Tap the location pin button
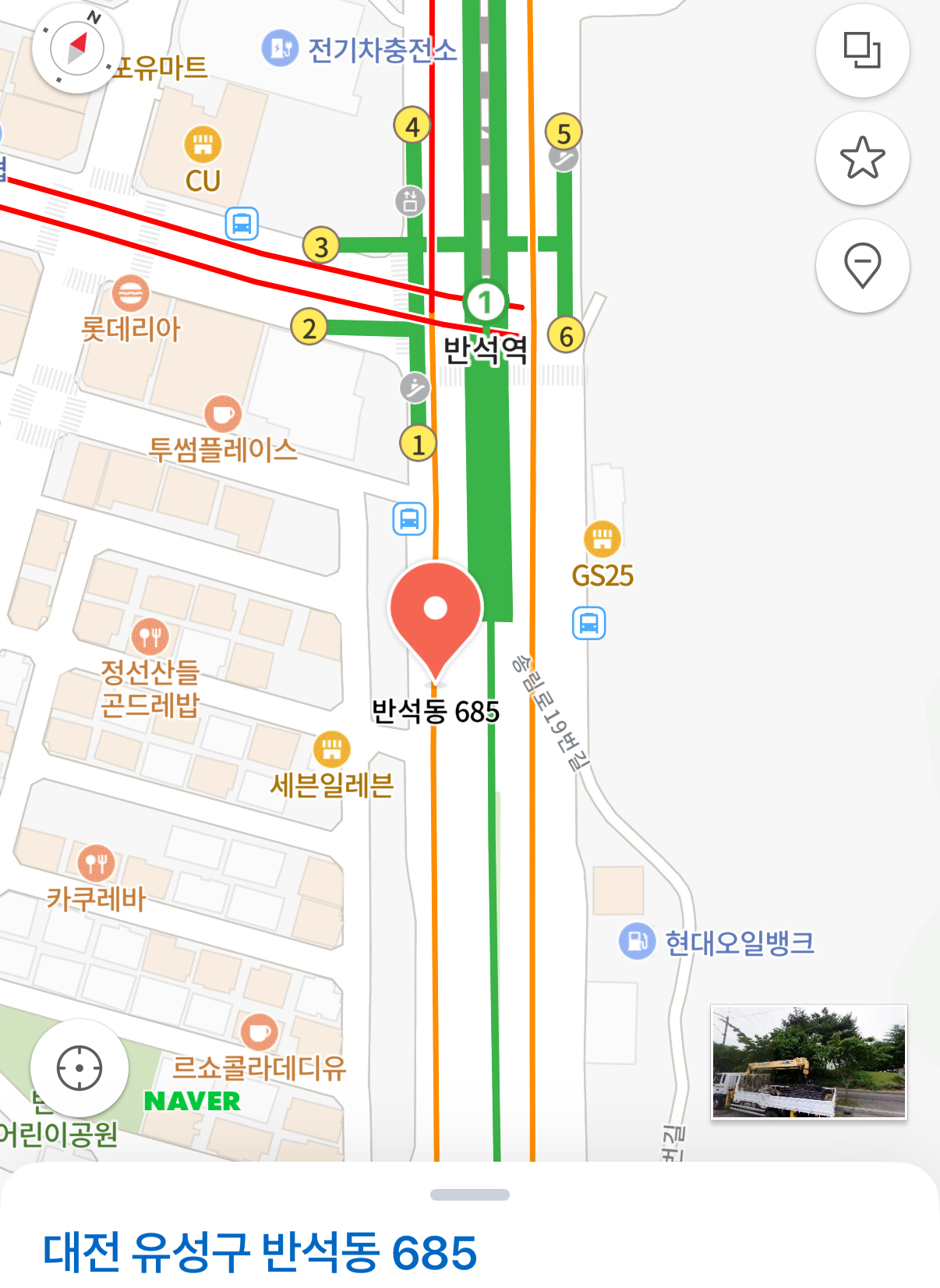940x1288 pixels. [862, 266]
